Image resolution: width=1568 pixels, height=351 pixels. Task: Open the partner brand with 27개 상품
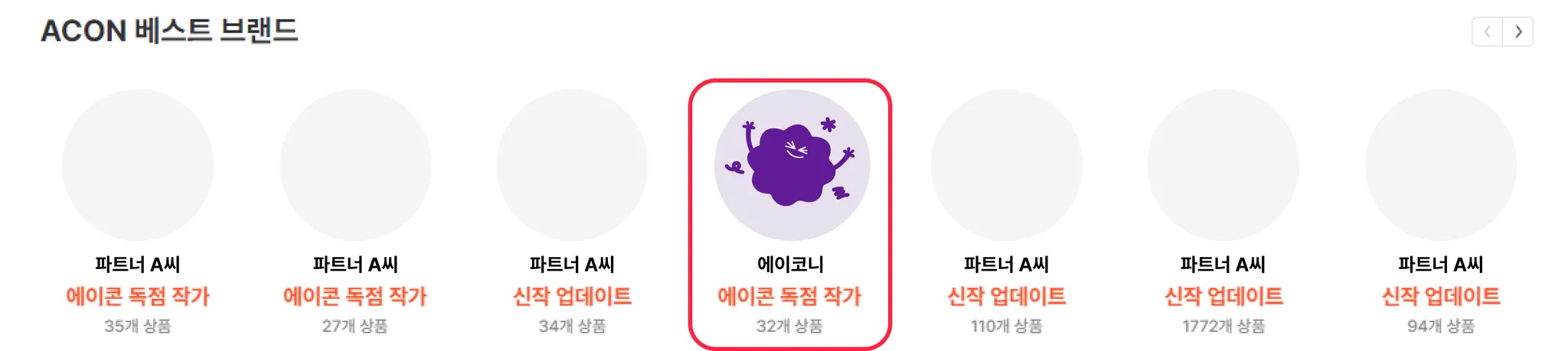point(355,166)
